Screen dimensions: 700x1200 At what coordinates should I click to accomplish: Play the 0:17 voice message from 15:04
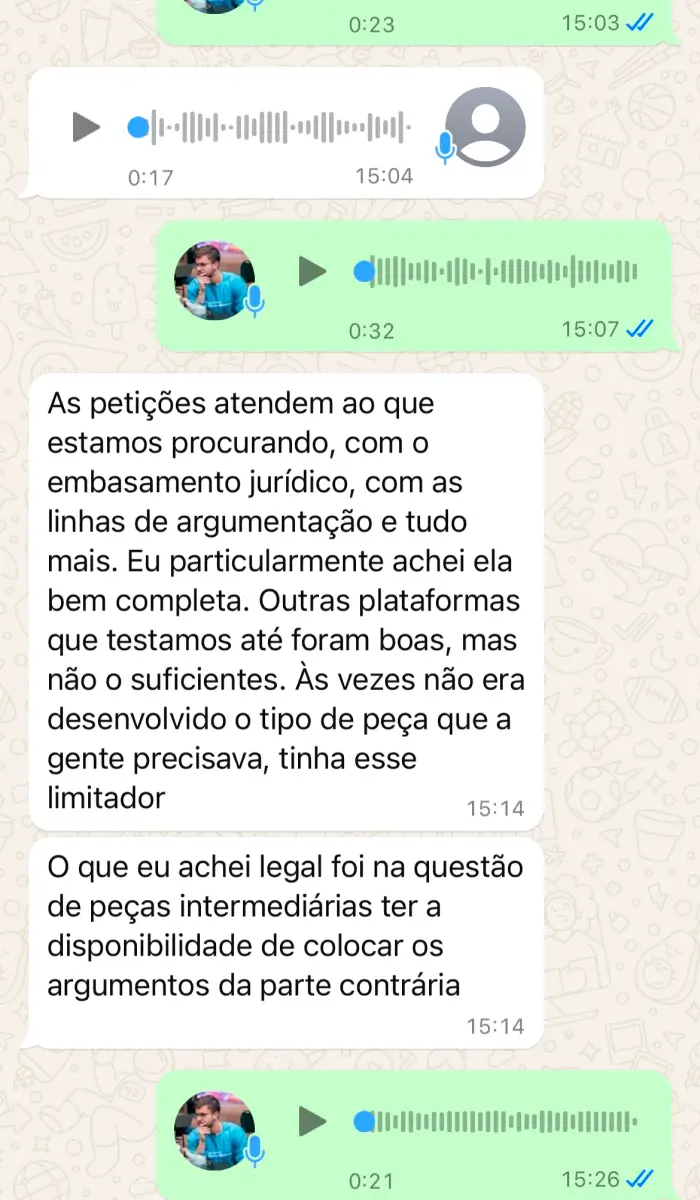point(87,127)
